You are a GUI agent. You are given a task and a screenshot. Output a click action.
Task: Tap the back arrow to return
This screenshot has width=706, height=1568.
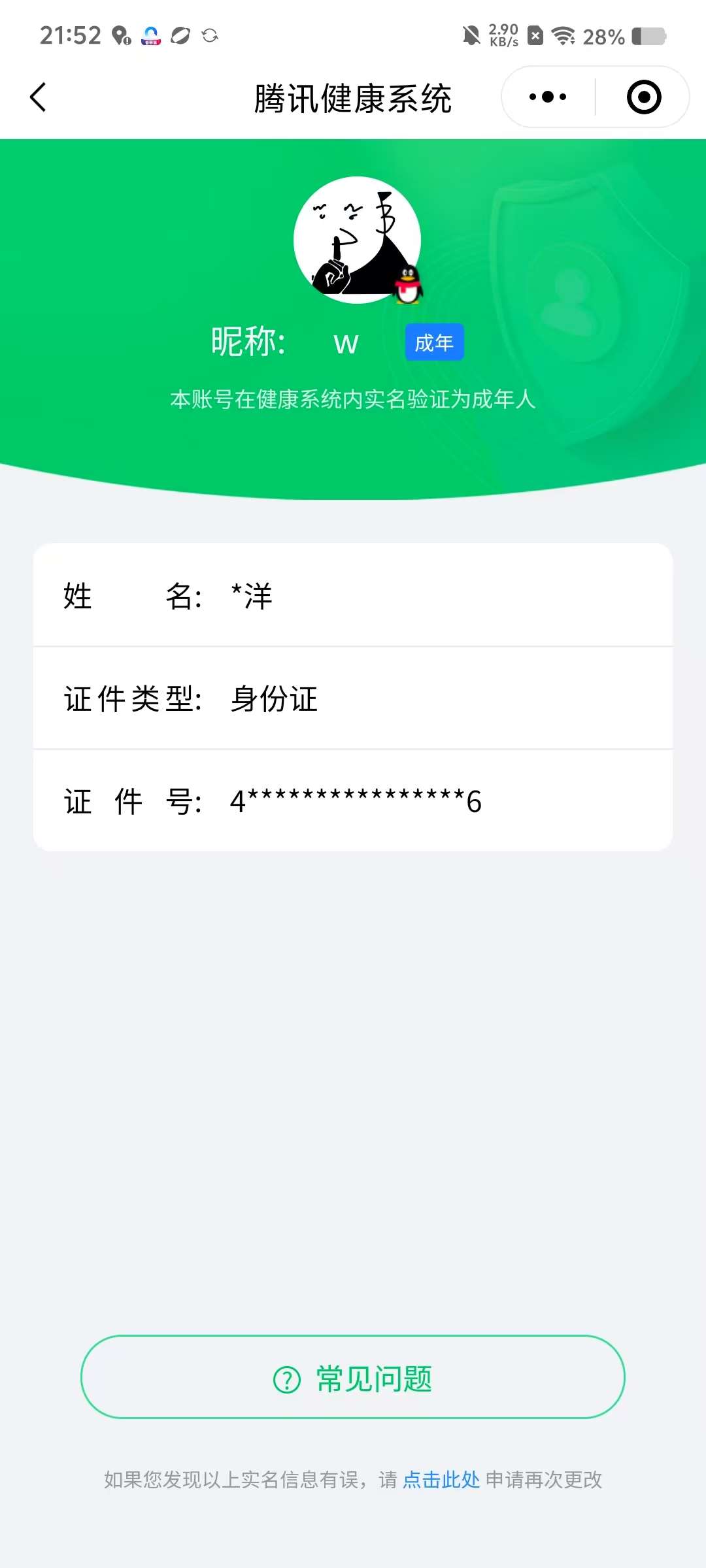click(x=37, y=97)
